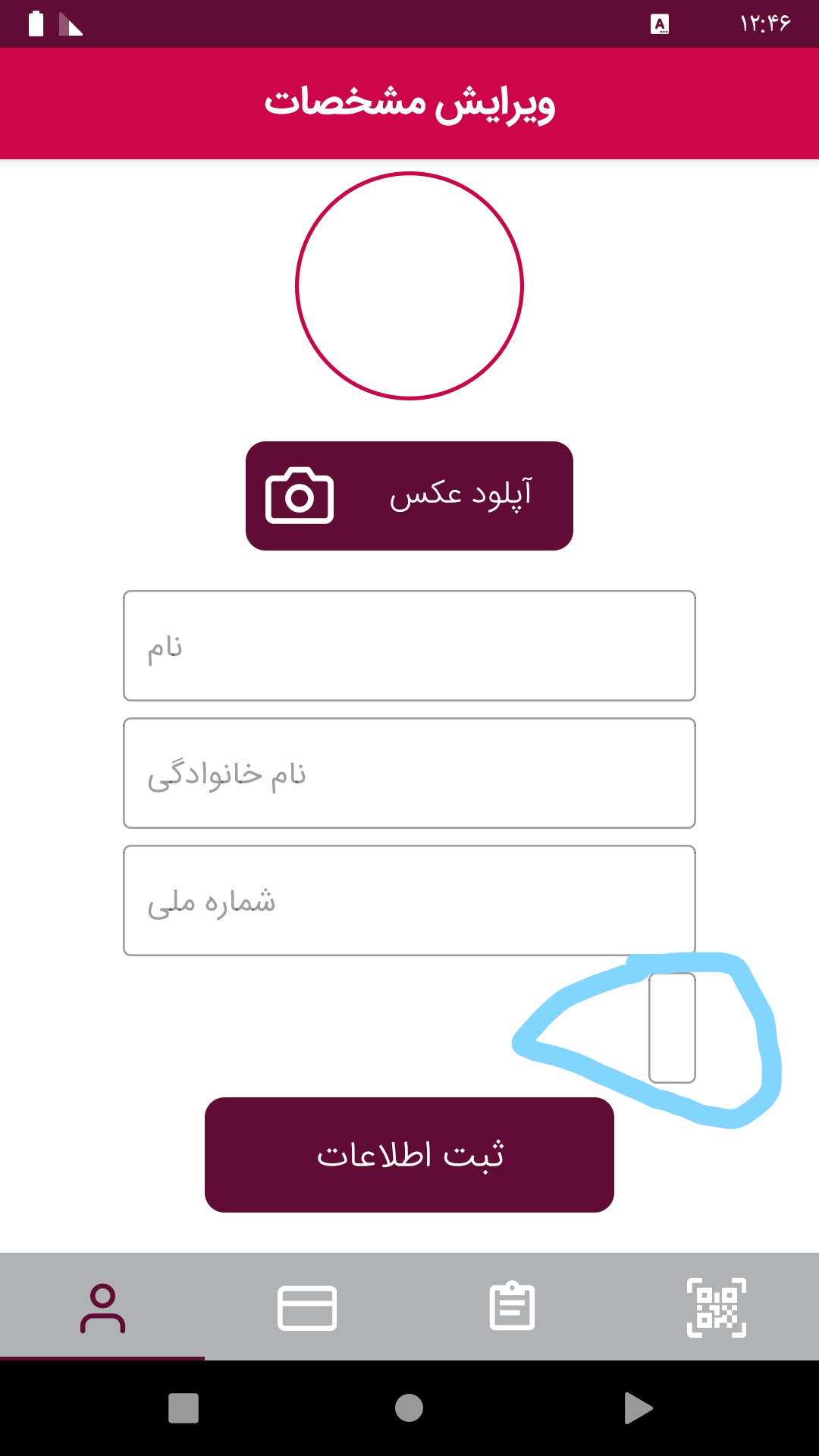Switch to the QR code scanner tab
The width and height of the screenshot is (819, 1456).
(x=717, y=1308)
